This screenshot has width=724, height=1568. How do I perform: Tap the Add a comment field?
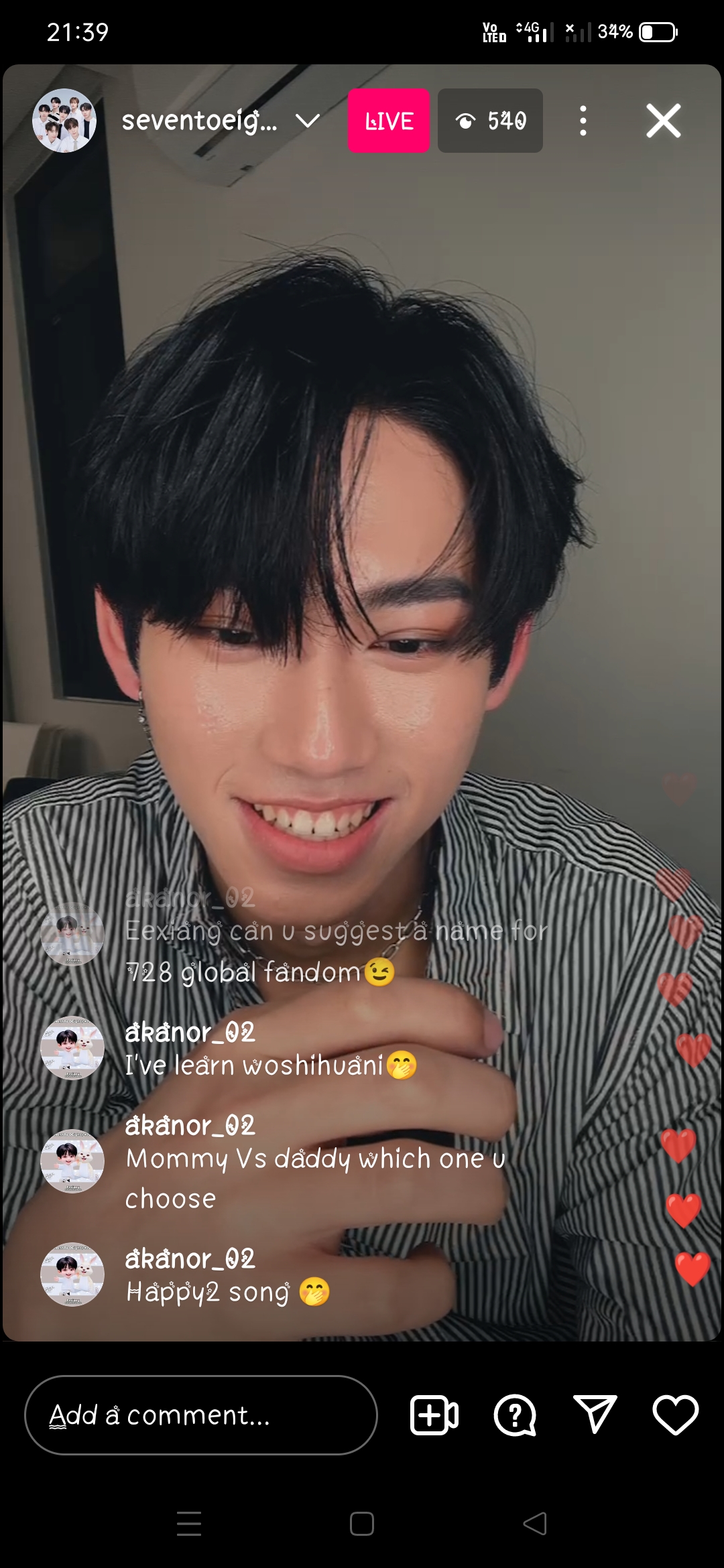(201, 1415)
